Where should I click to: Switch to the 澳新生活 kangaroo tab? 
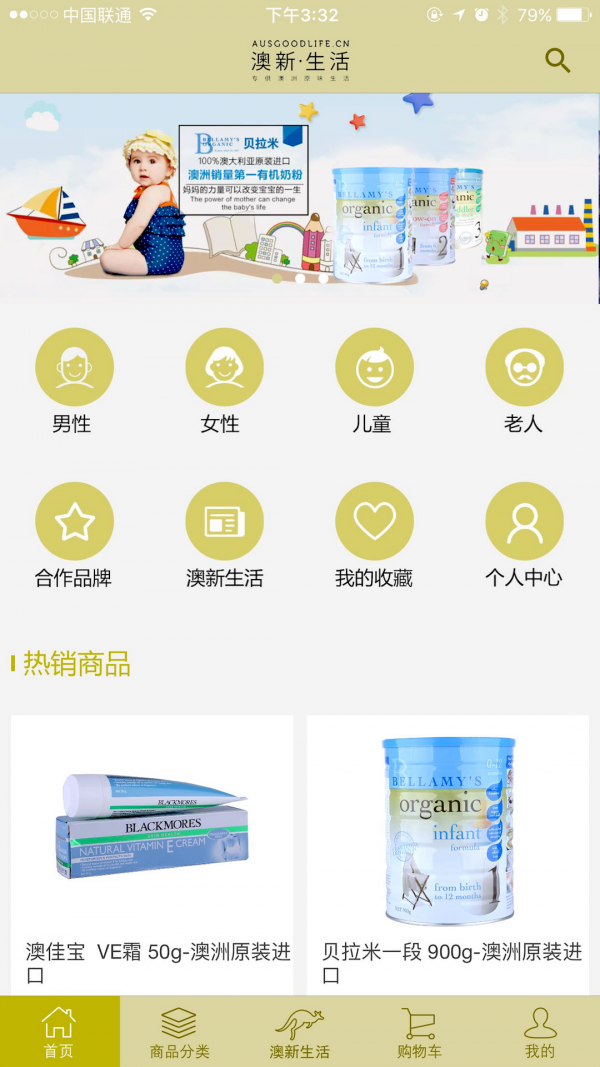[x=300, y=1032]
